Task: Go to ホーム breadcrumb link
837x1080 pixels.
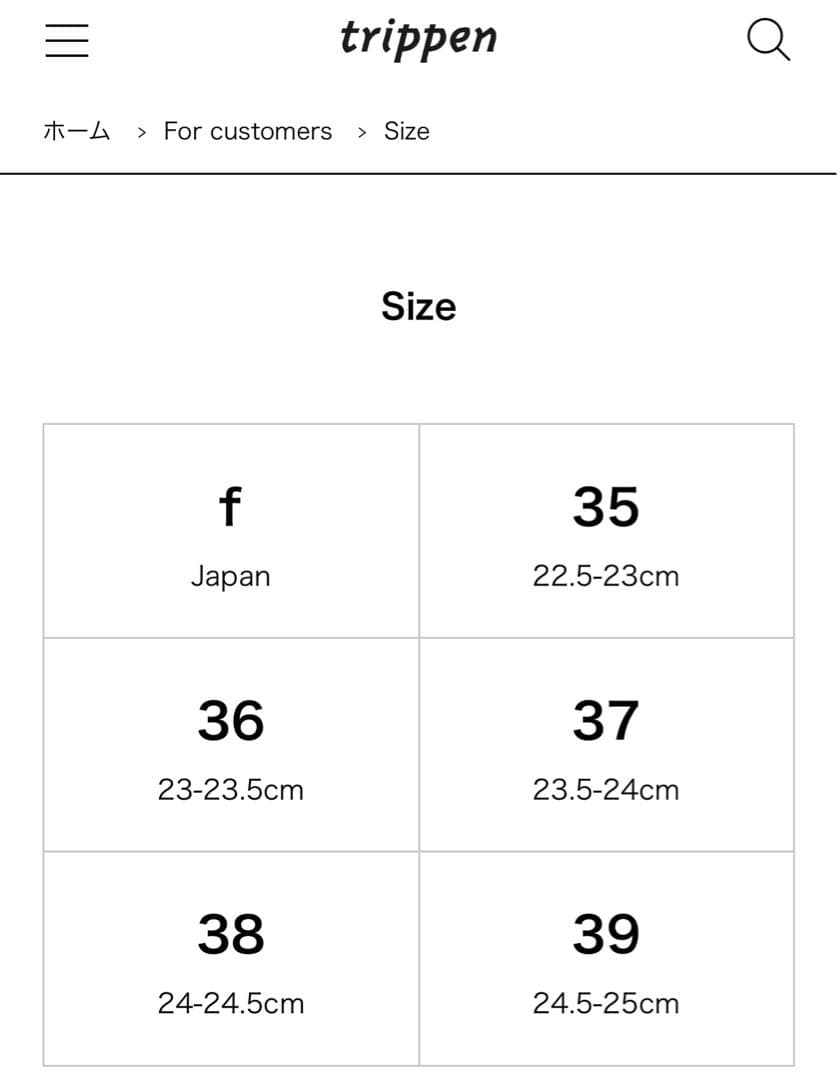Action: [x=76, y=131]
